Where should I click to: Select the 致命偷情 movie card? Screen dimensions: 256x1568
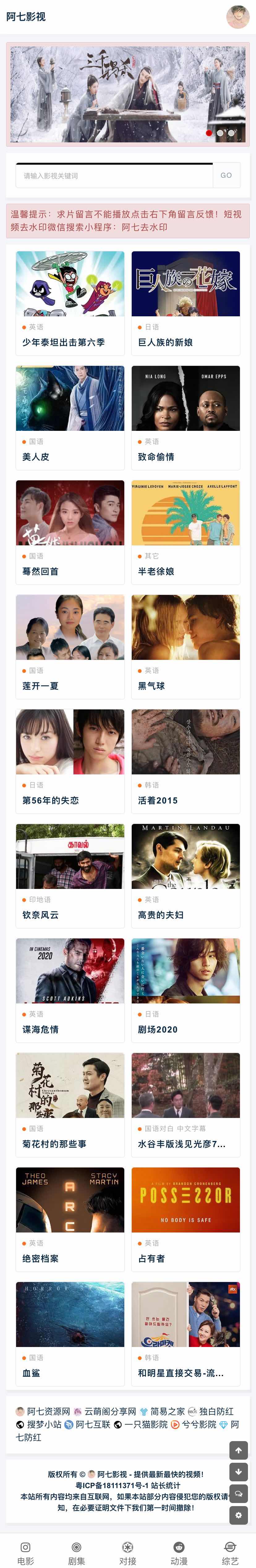coord(186,417)
